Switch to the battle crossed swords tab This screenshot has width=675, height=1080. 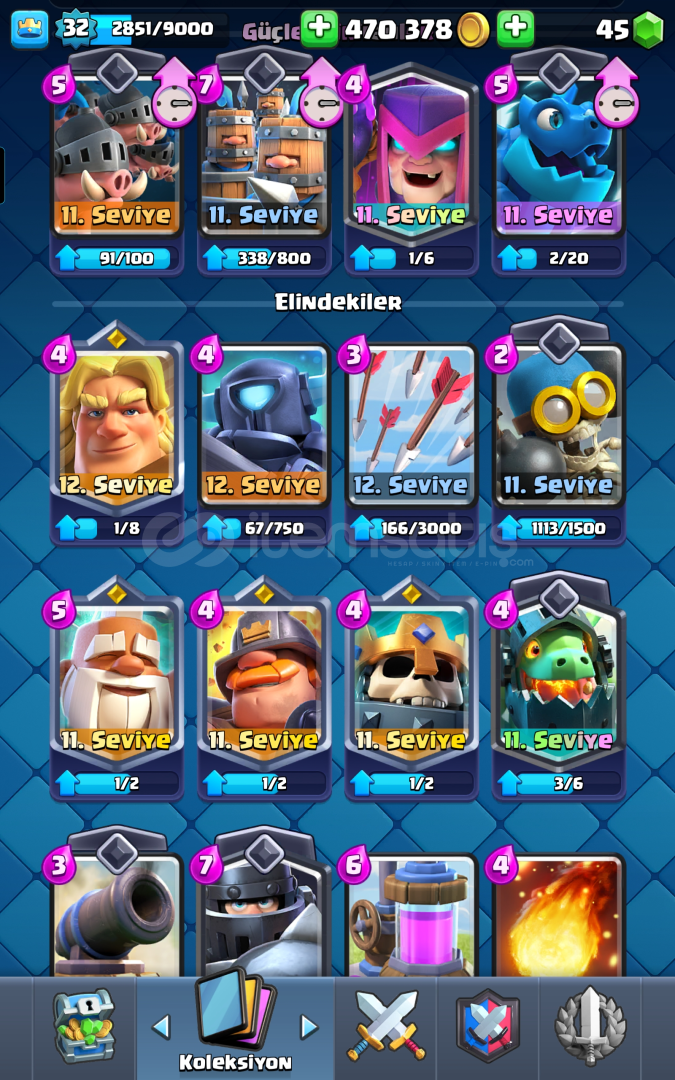(x=386, y=1025)
